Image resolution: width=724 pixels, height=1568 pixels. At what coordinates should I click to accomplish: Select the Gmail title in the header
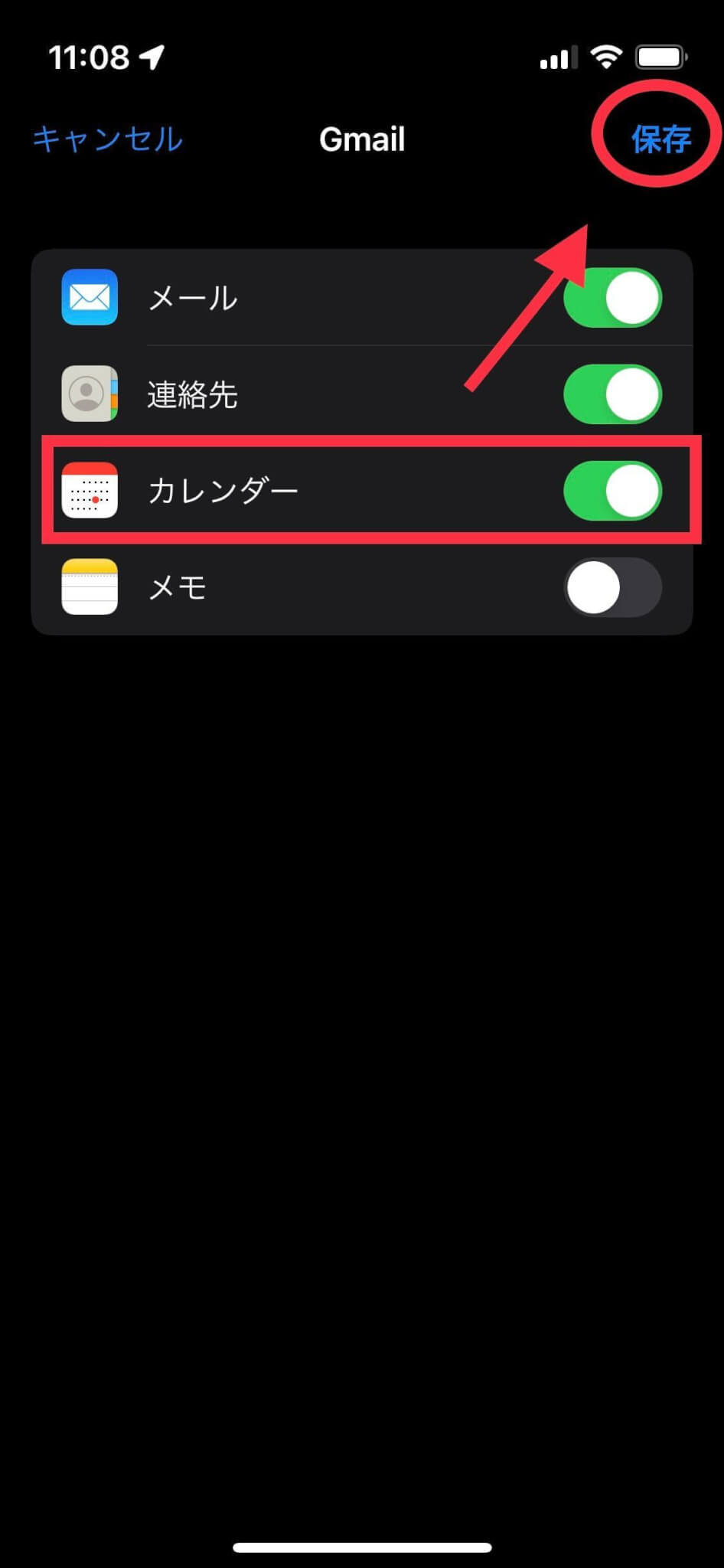click(x=361, y=139)
